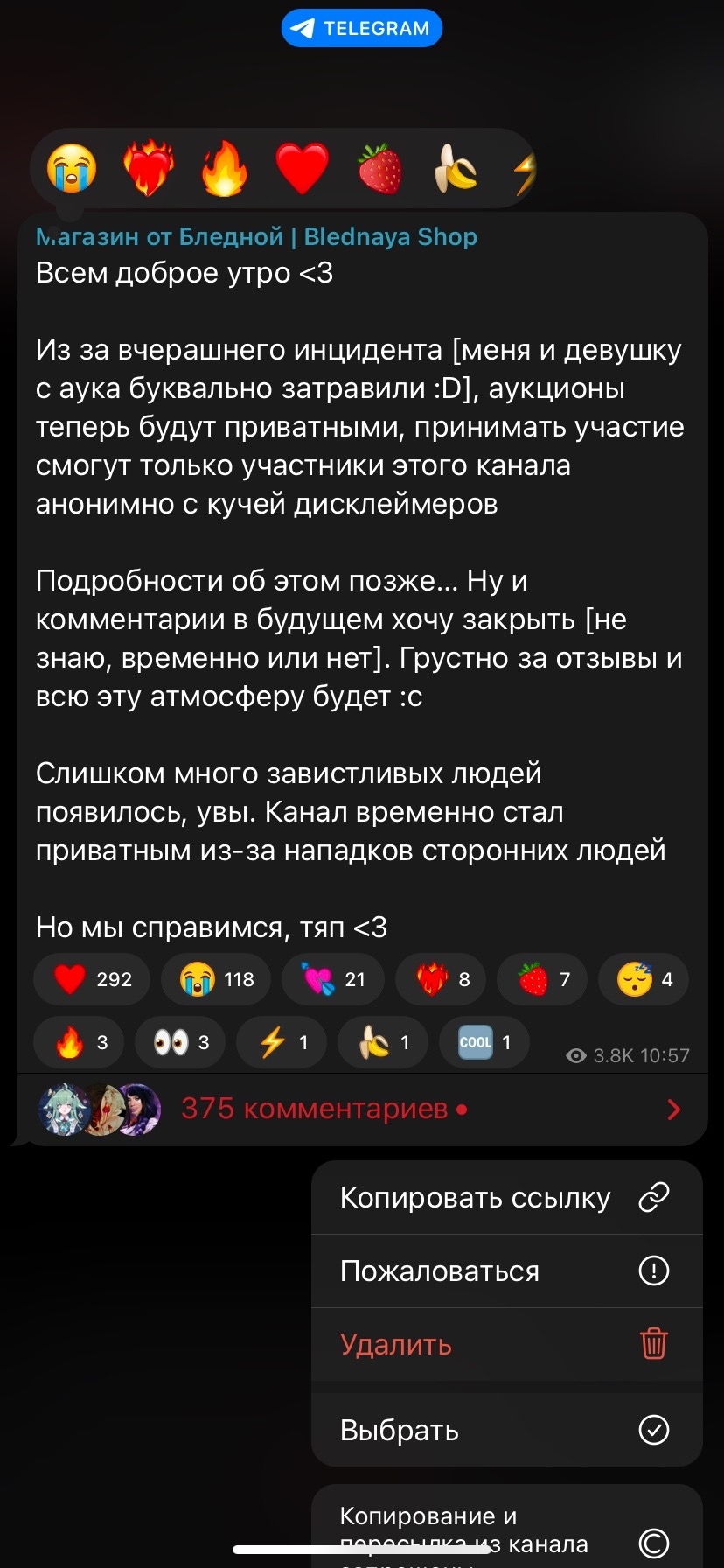React with the strawberry in quick bar
Screen dimensions: 724x1568
pos(379,168)
